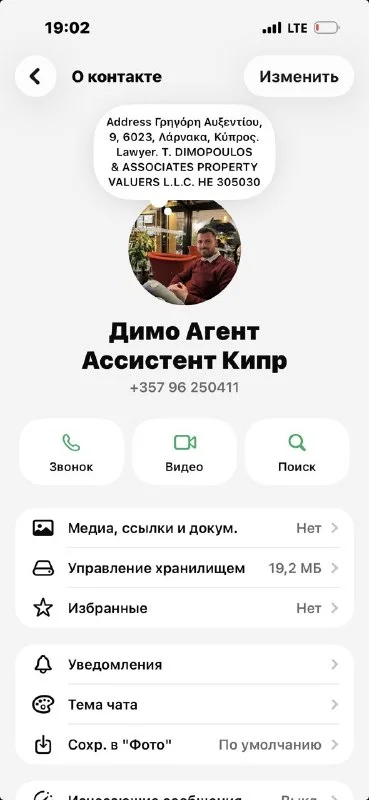Open Медиа, ссылки и докум.
This screenshot has height=800, width=369.
click(184, 528)
